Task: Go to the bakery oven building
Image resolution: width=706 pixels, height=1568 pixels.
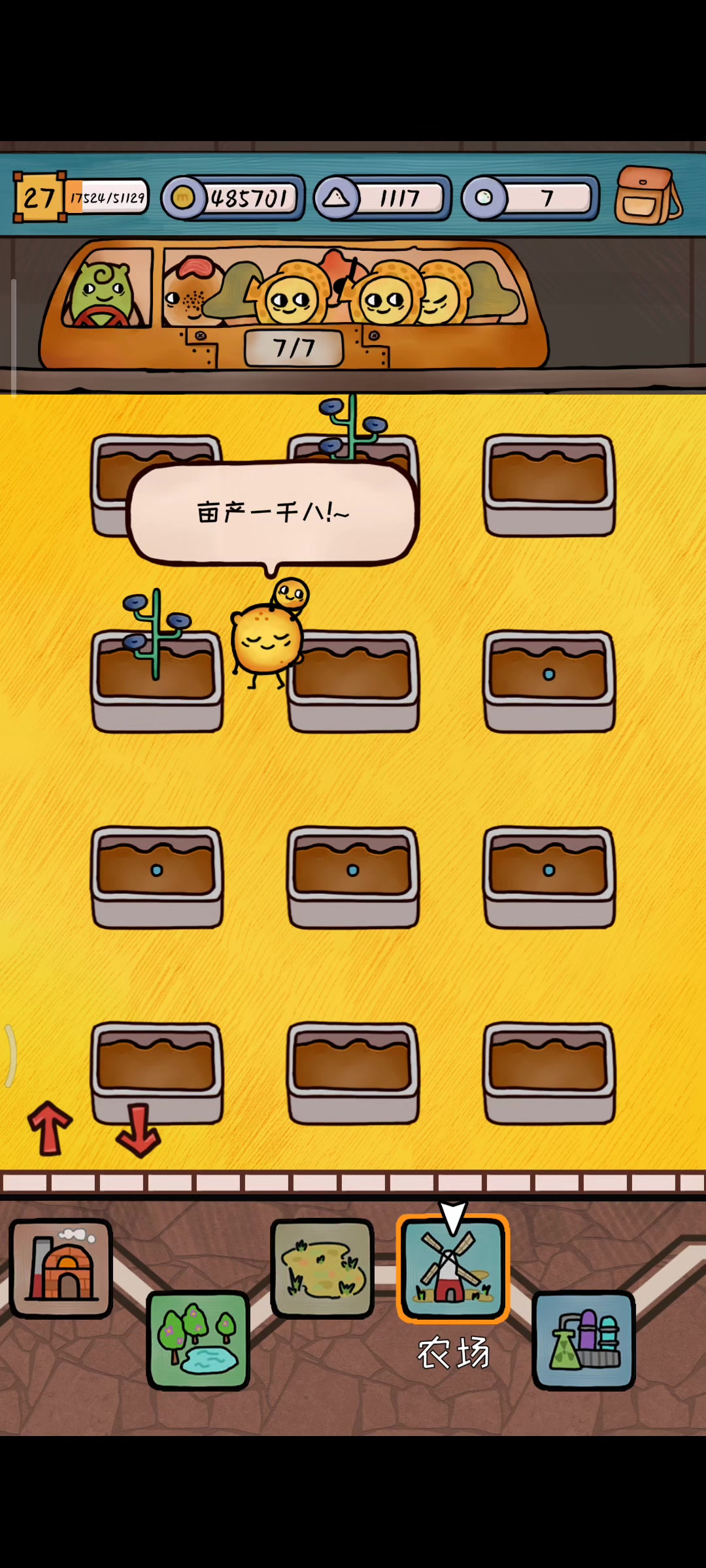Action: [61, 1269]
